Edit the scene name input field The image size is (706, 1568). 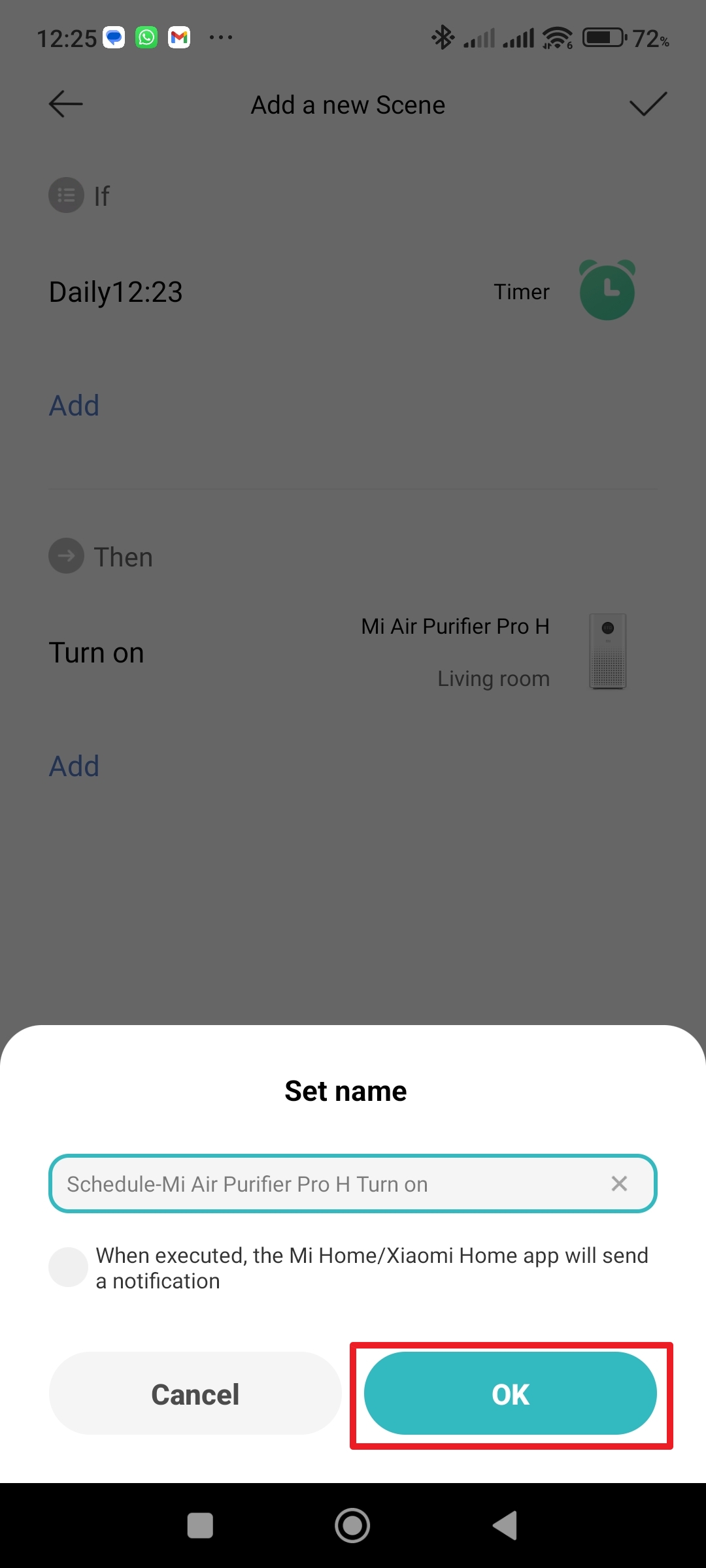click(327, 1184)
